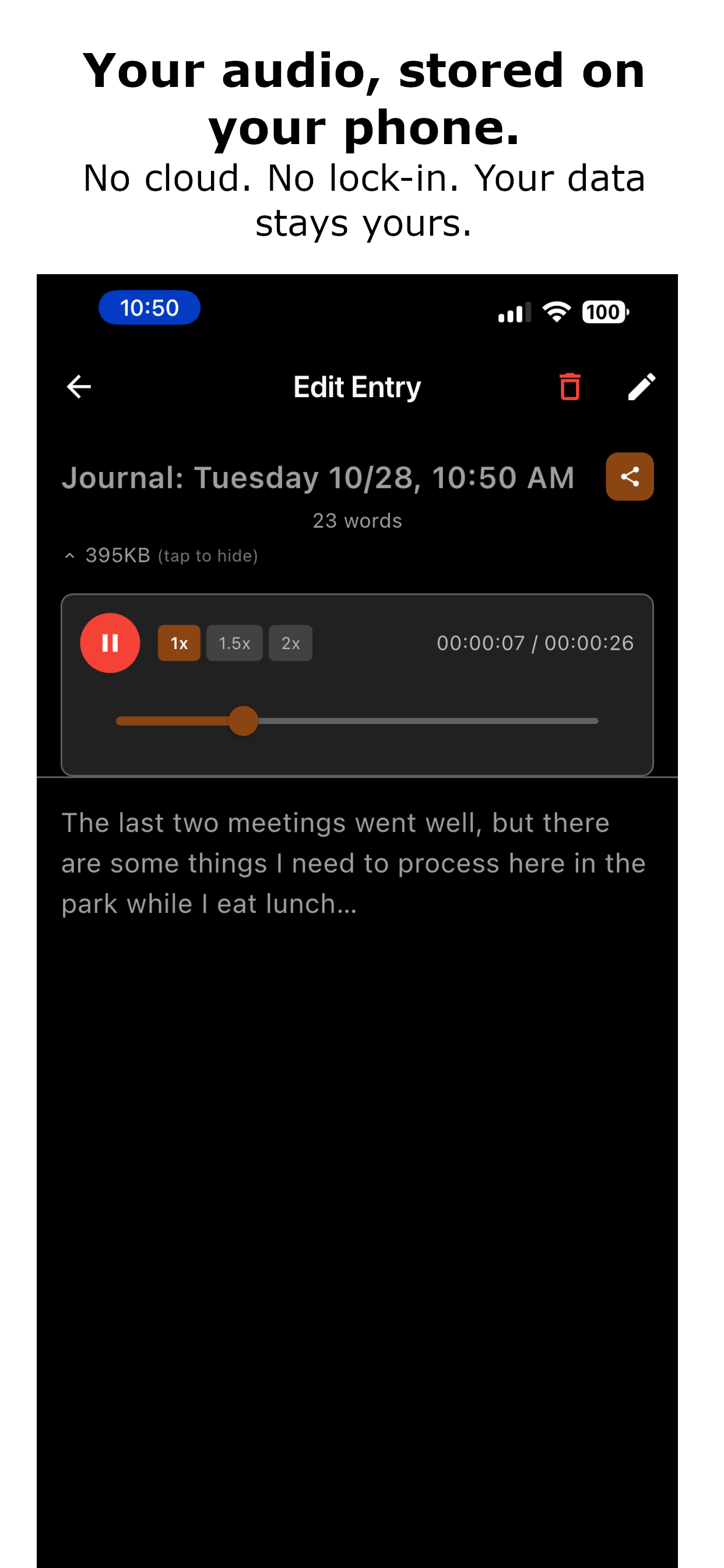Switch playback back to 1x speed
The width and height of the screenshot is (724, 1568).
click(x=179, y=643)
